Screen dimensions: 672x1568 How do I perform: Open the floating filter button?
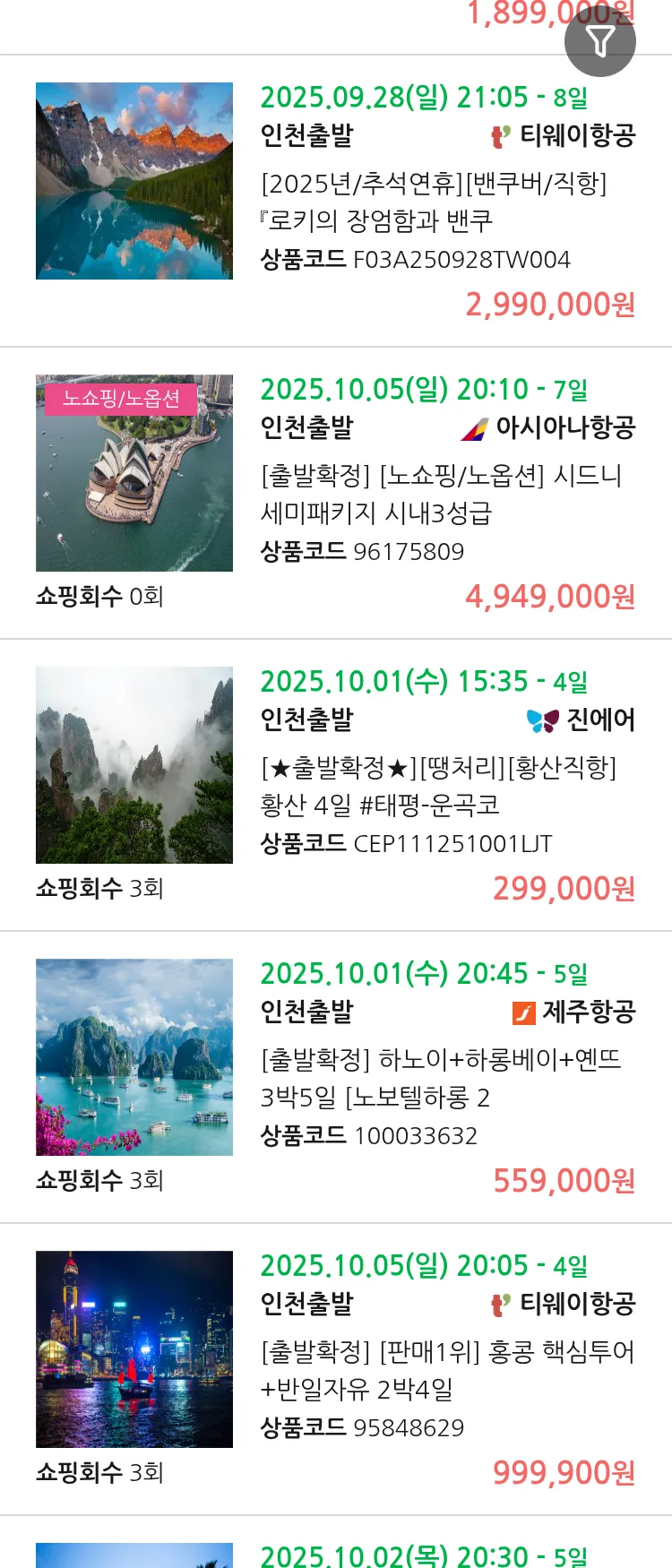tap(599, 41)
